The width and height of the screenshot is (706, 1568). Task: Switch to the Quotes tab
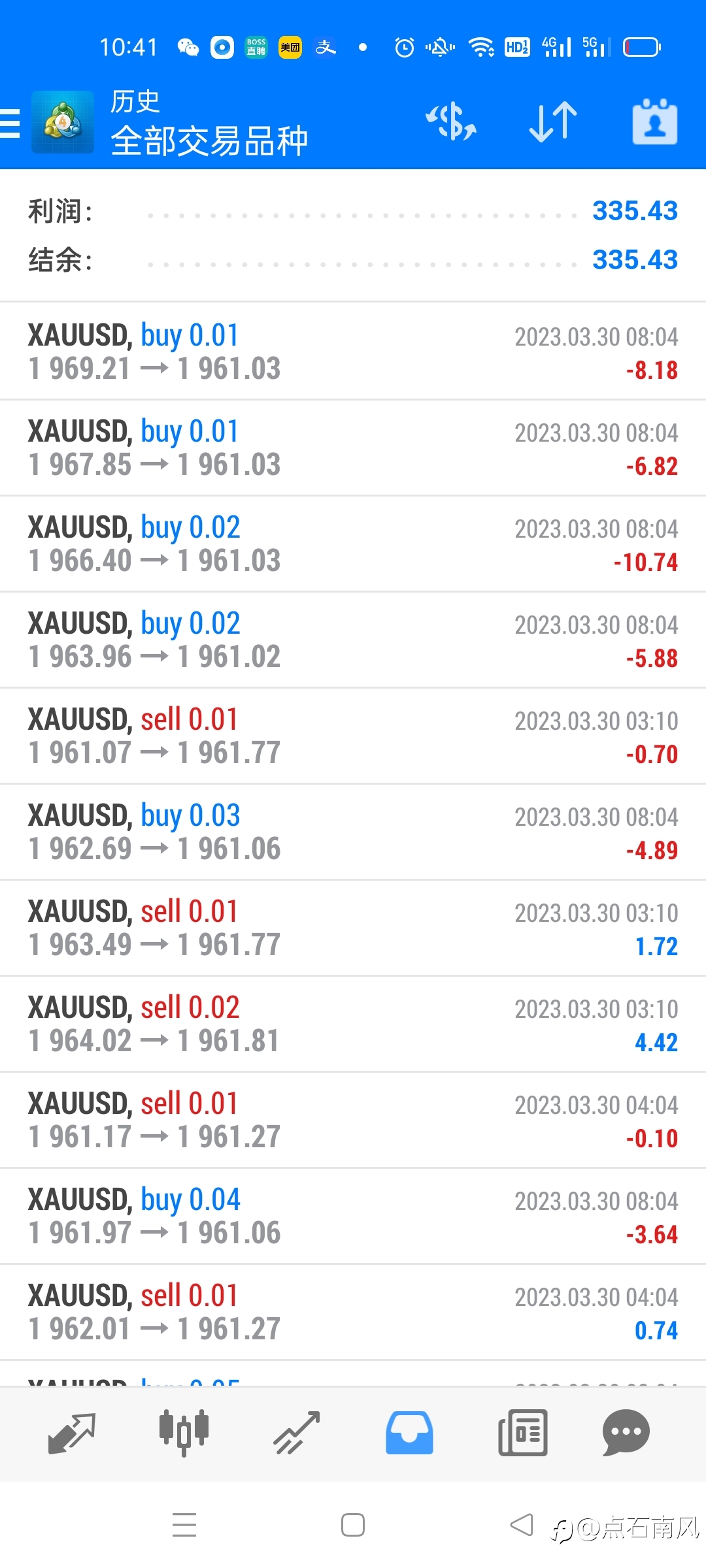point(72,1433)
